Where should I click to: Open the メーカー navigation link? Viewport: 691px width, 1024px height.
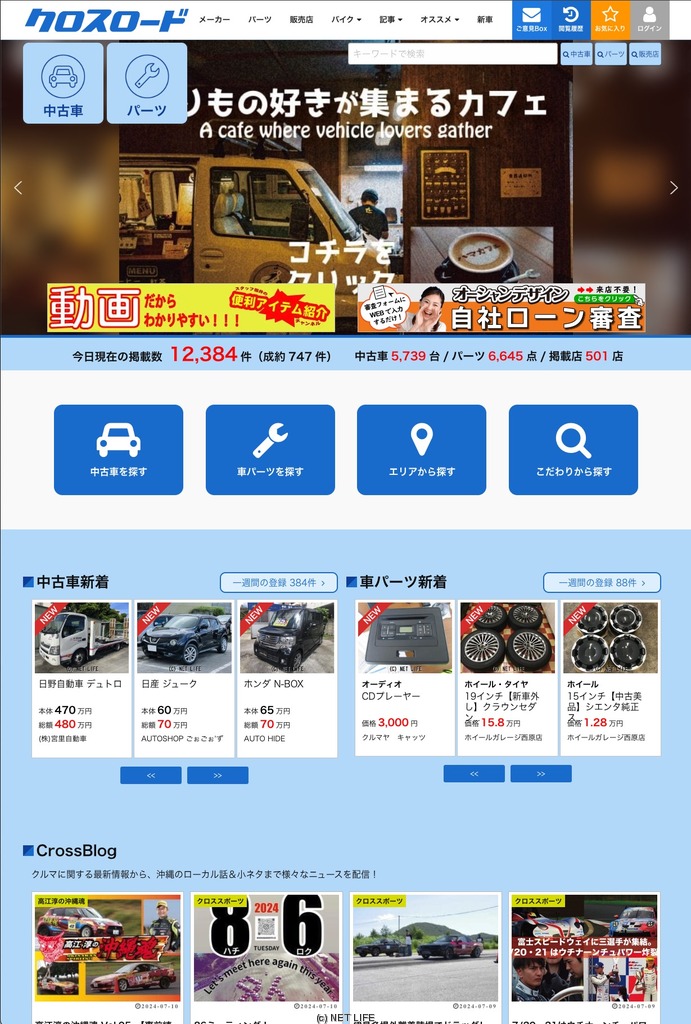tap(214, 19)
